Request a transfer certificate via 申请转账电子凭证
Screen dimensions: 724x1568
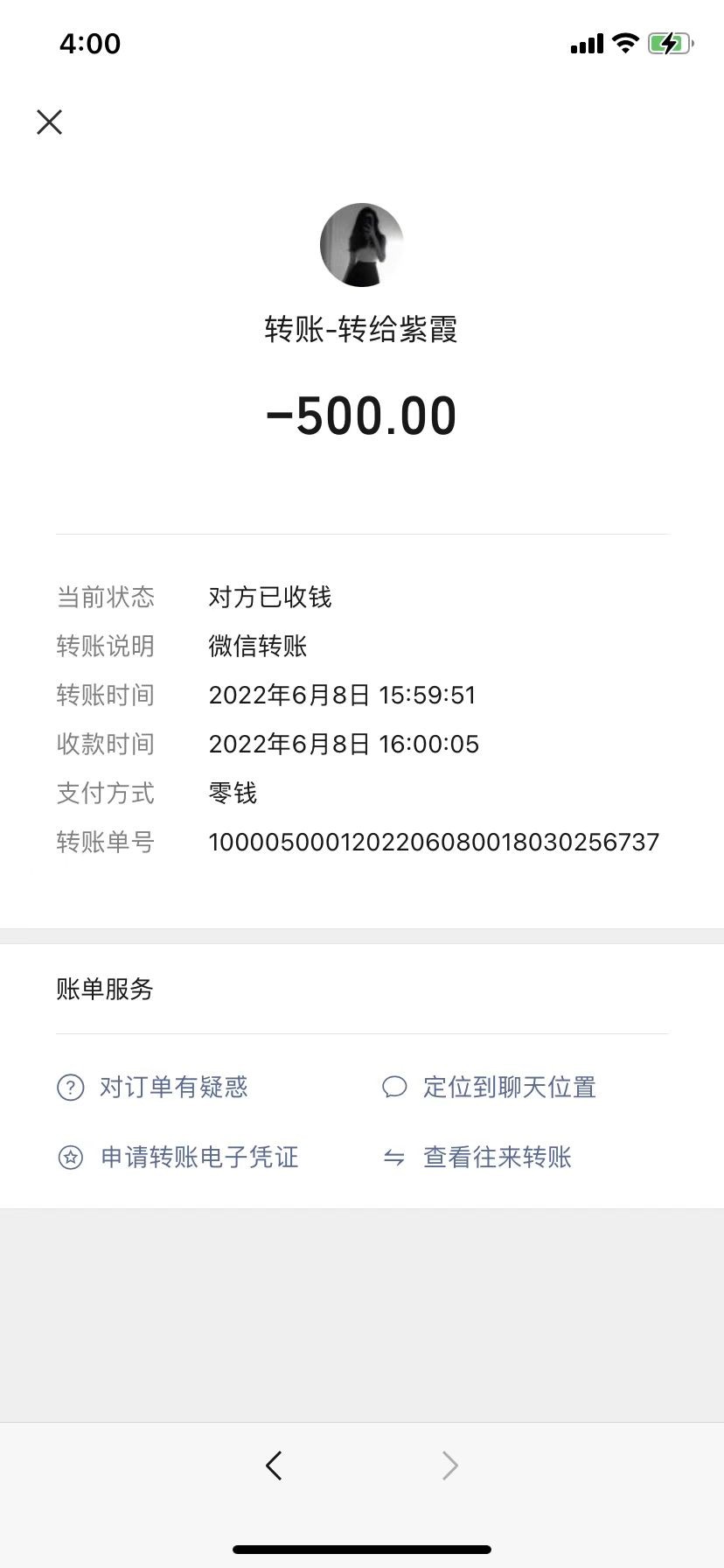click(x=198, y=1158)
